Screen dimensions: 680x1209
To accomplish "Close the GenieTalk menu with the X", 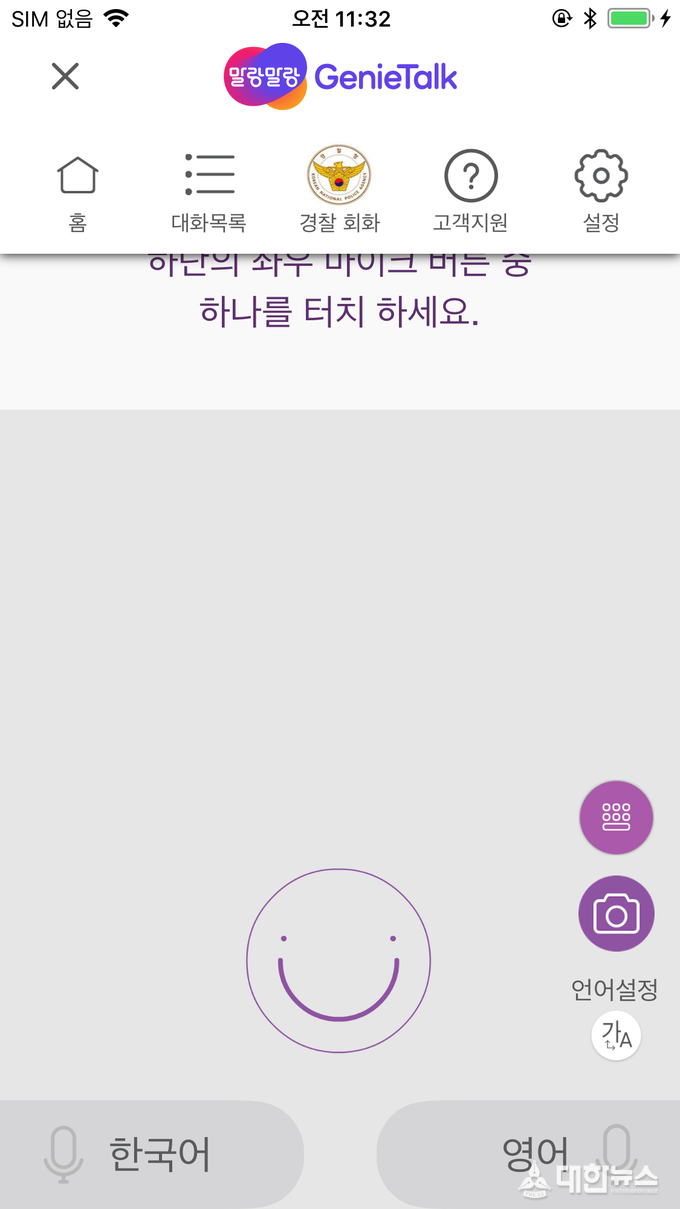I will [65, 76].
